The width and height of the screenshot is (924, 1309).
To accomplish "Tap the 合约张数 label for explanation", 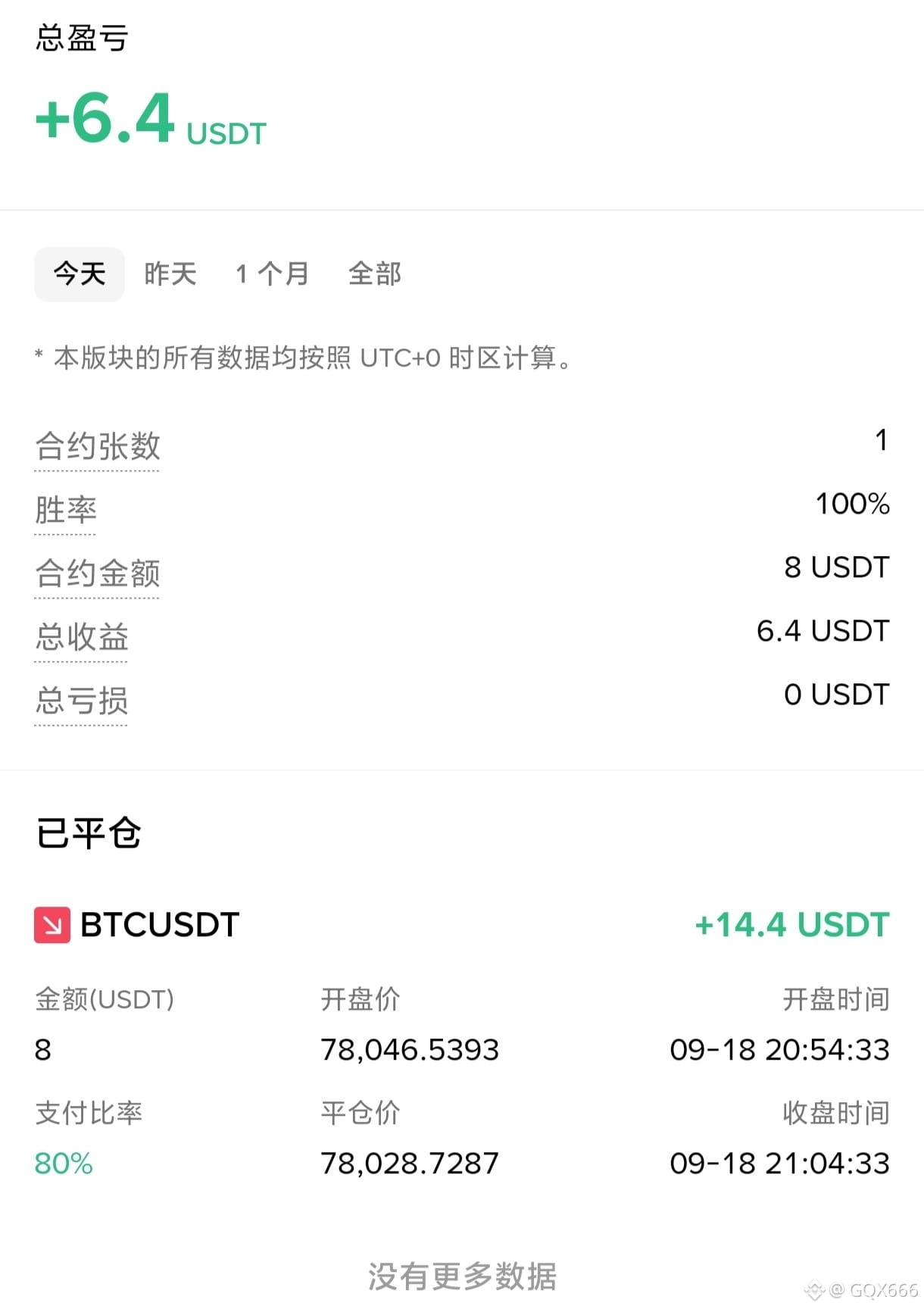I will (98, 446).
